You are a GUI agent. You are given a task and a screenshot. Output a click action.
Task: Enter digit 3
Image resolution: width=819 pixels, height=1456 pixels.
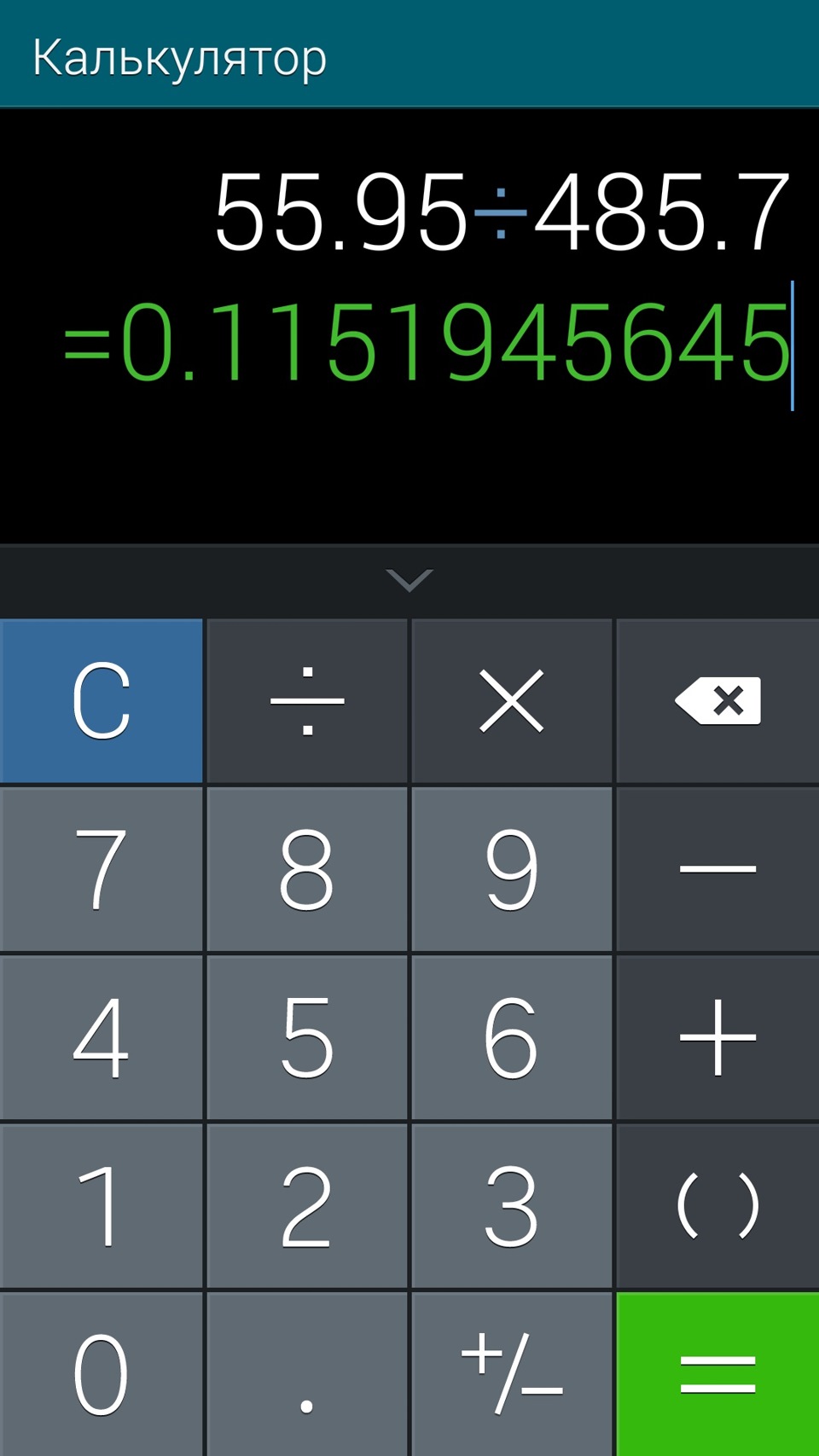pyautogui.click(x=511, y=1204)
